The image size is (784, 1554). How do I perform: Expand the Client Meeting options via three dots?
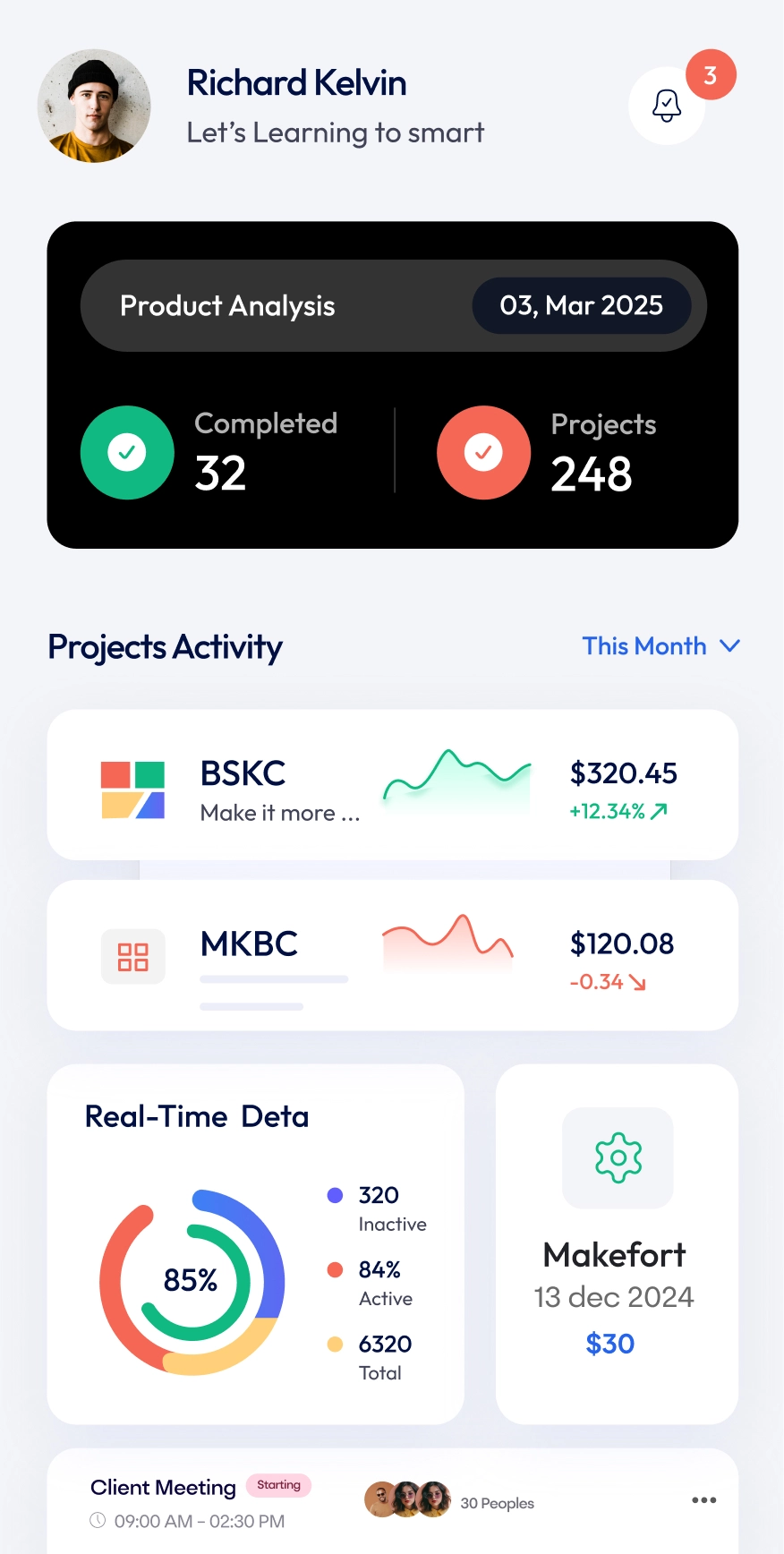click(703, 1500)
